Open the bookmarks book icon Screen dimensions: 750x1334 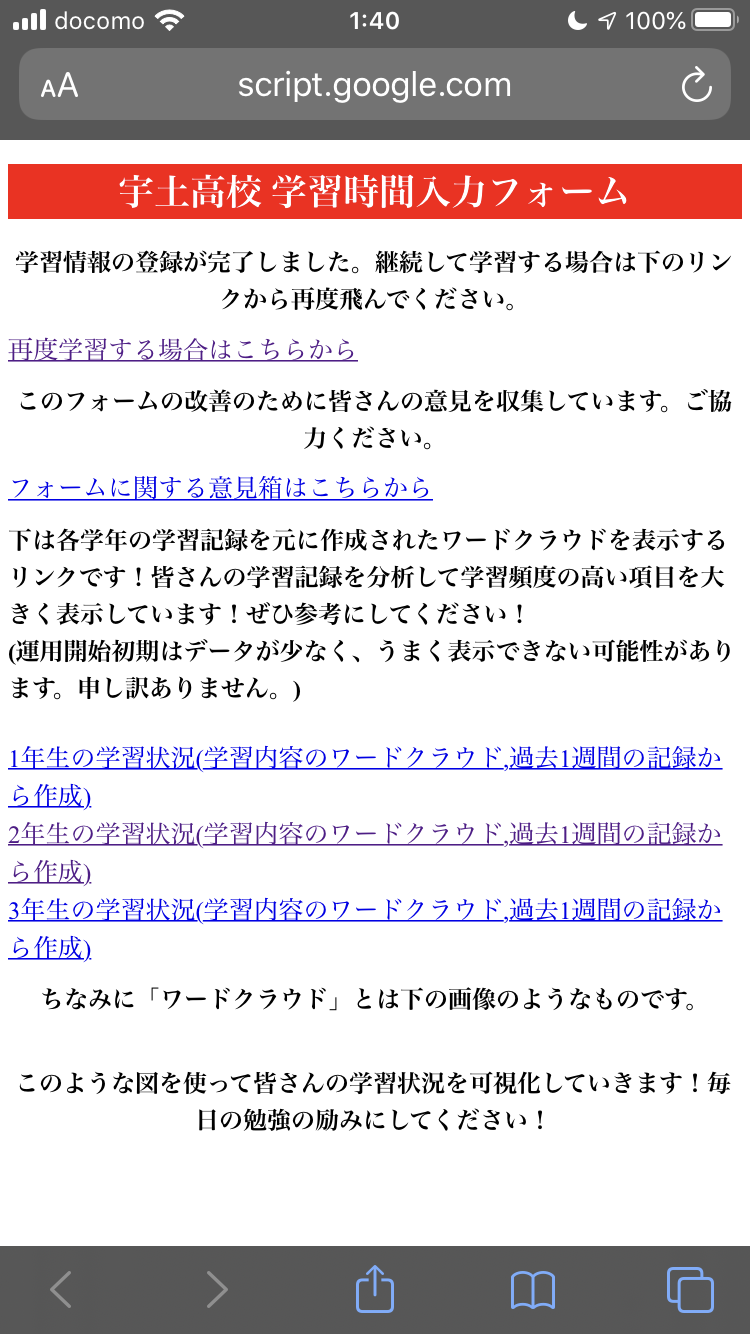pyautogui.click(x=532, y=1290)
